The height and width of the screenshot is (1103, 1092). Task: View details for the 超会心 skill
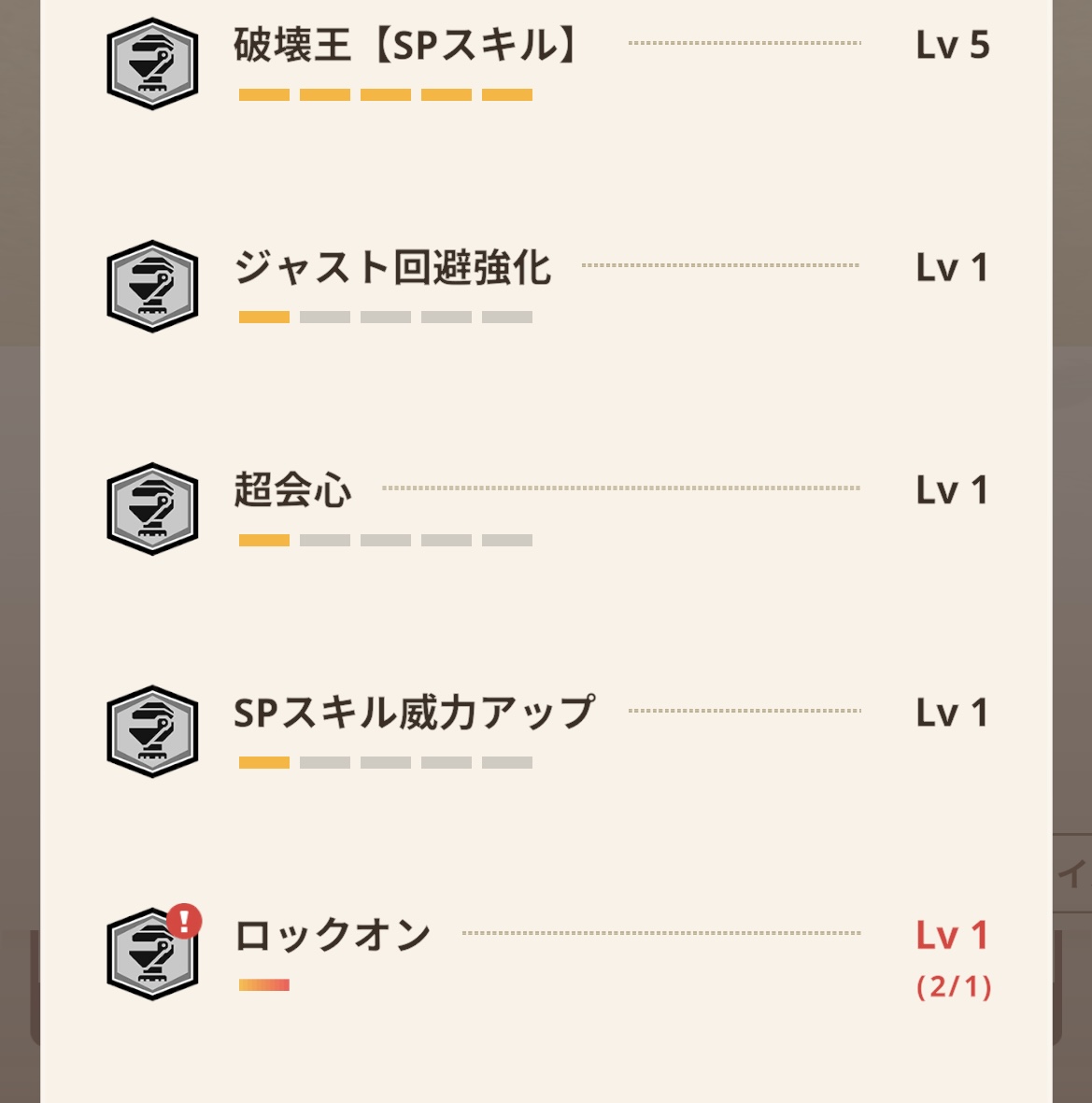tap(292, 491)
